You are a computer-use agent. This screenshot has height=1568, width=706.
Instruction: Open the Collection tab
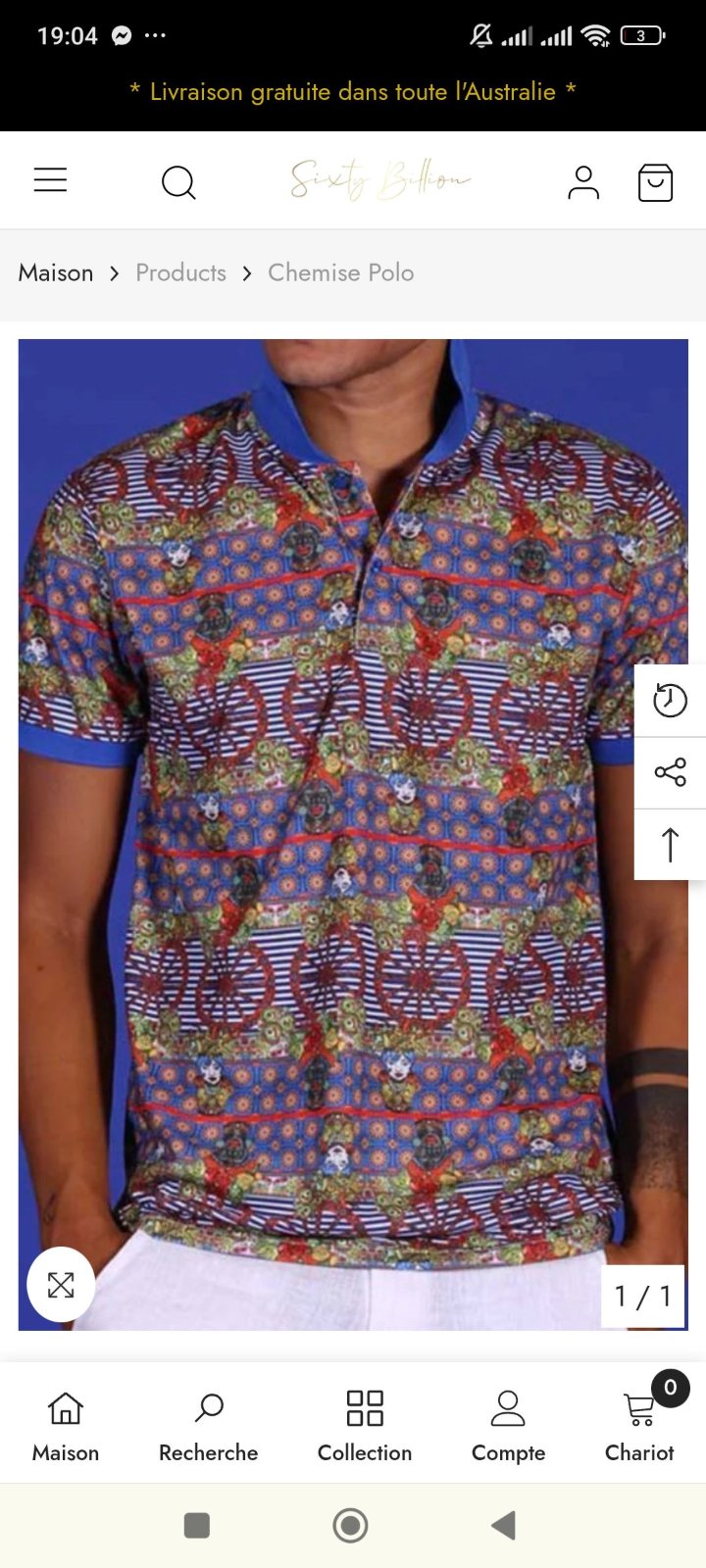[365, 1426]
